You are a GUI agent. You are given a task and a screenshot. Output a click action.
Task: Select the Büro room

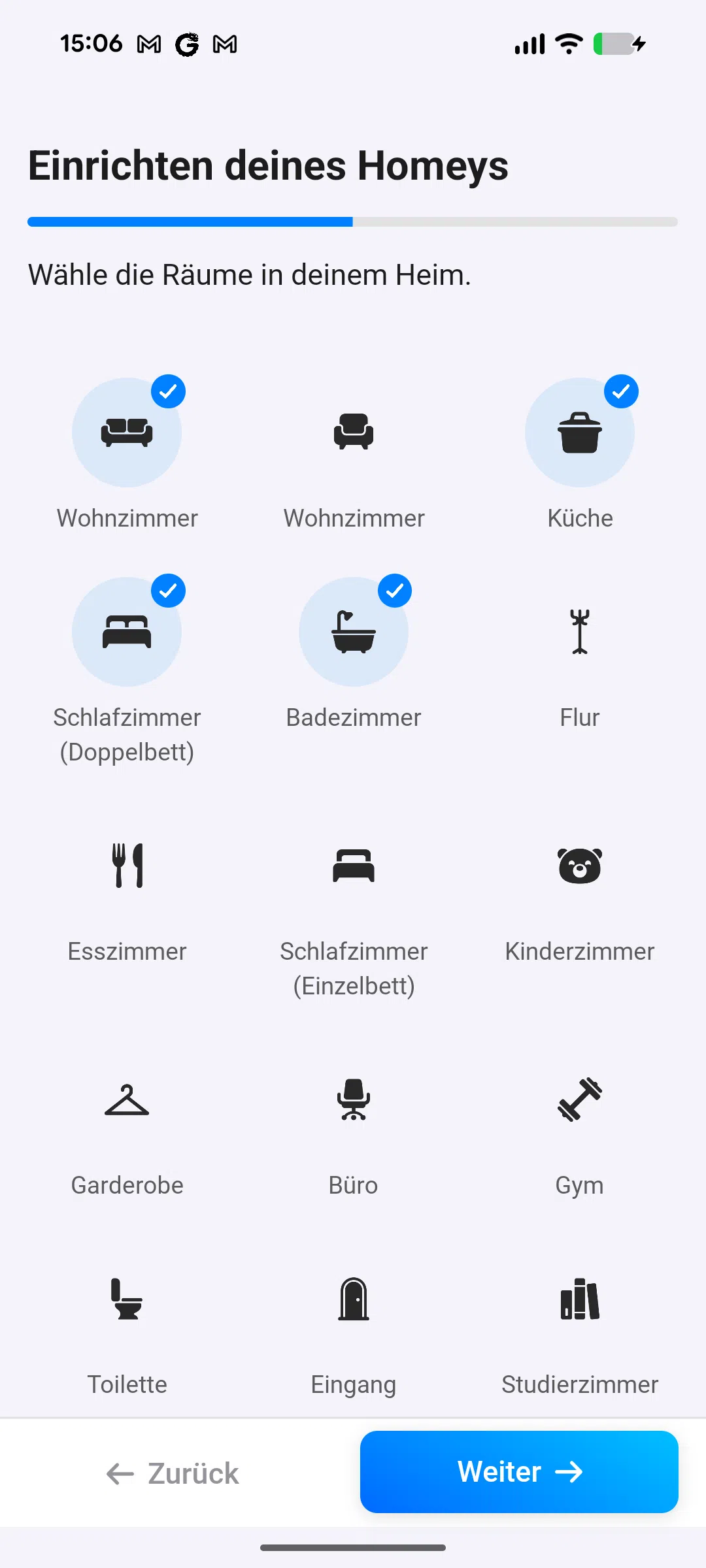[x=354, y=1100]
